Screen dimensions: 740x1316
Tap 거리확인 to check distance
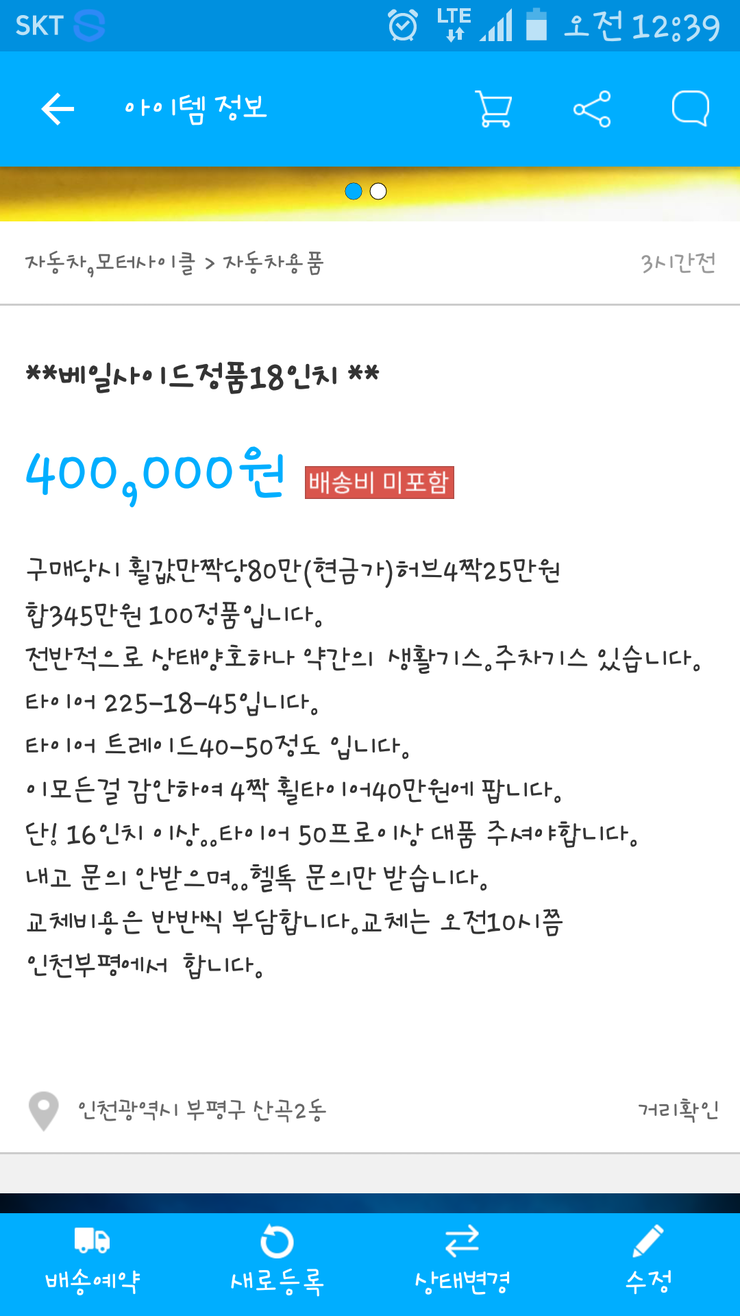[678, 1110]
